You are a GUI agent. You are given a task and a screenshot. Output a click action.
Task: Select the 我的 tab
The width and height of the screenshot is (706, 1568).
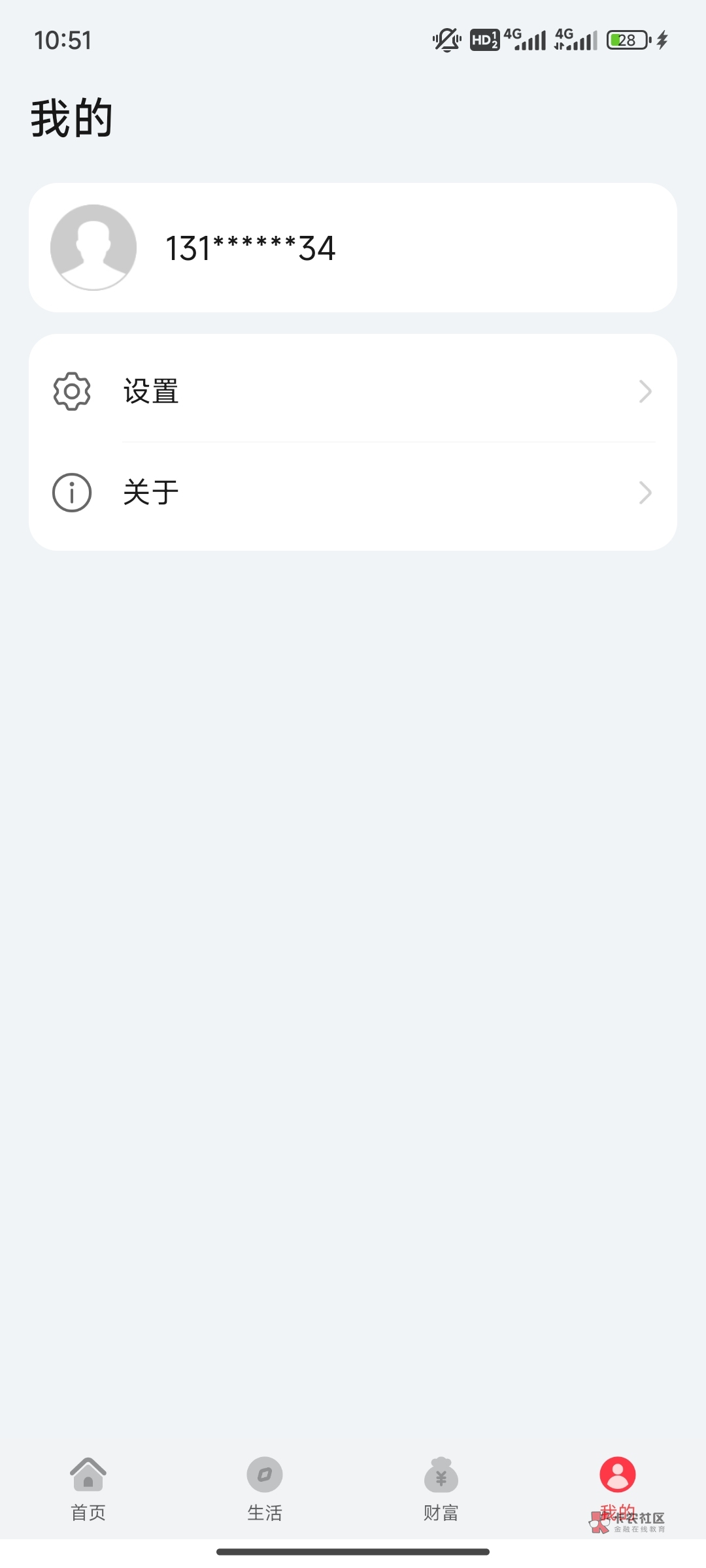[617, 1483]
